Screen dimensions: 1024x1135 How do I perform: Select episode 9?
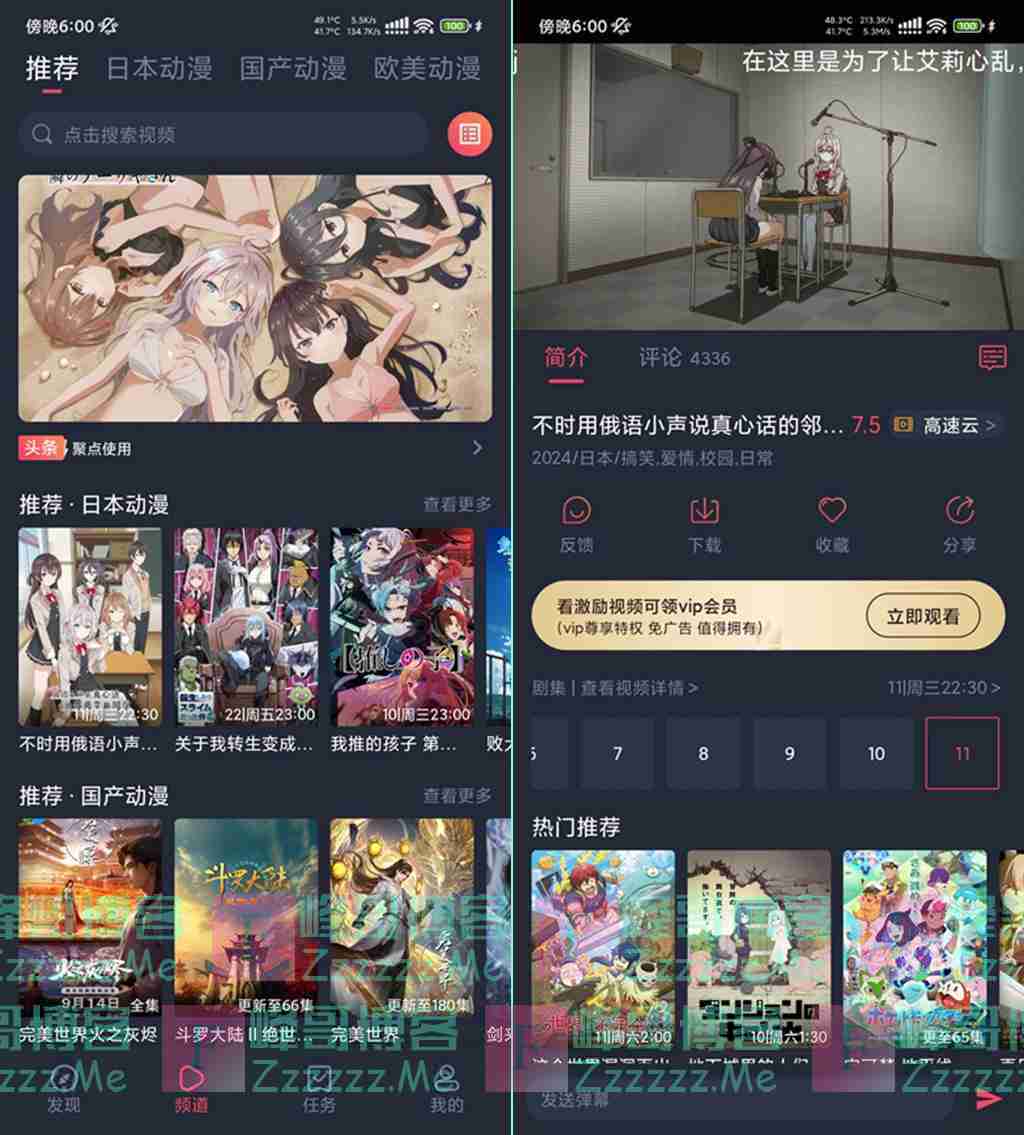pos(790,753)
